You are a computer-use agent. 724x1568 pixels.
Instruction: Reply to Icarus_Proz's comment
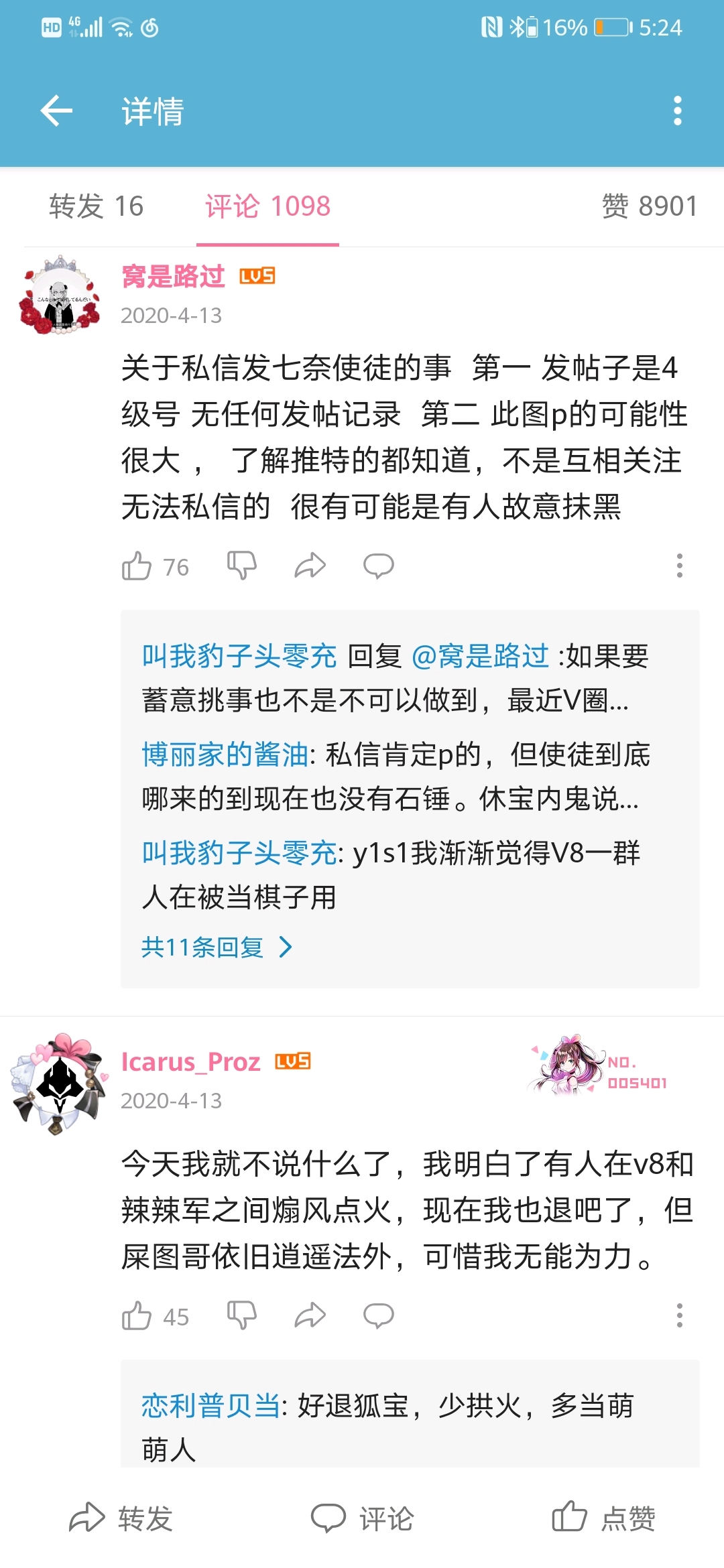379,1316
